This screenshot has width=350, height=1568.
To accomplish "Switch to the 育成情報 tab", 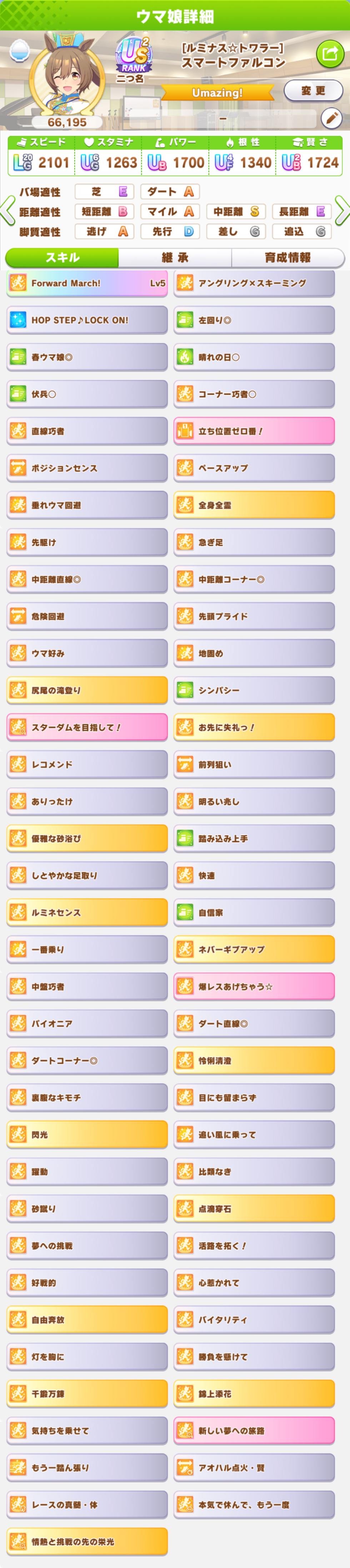I will click(x=287, y=258).
